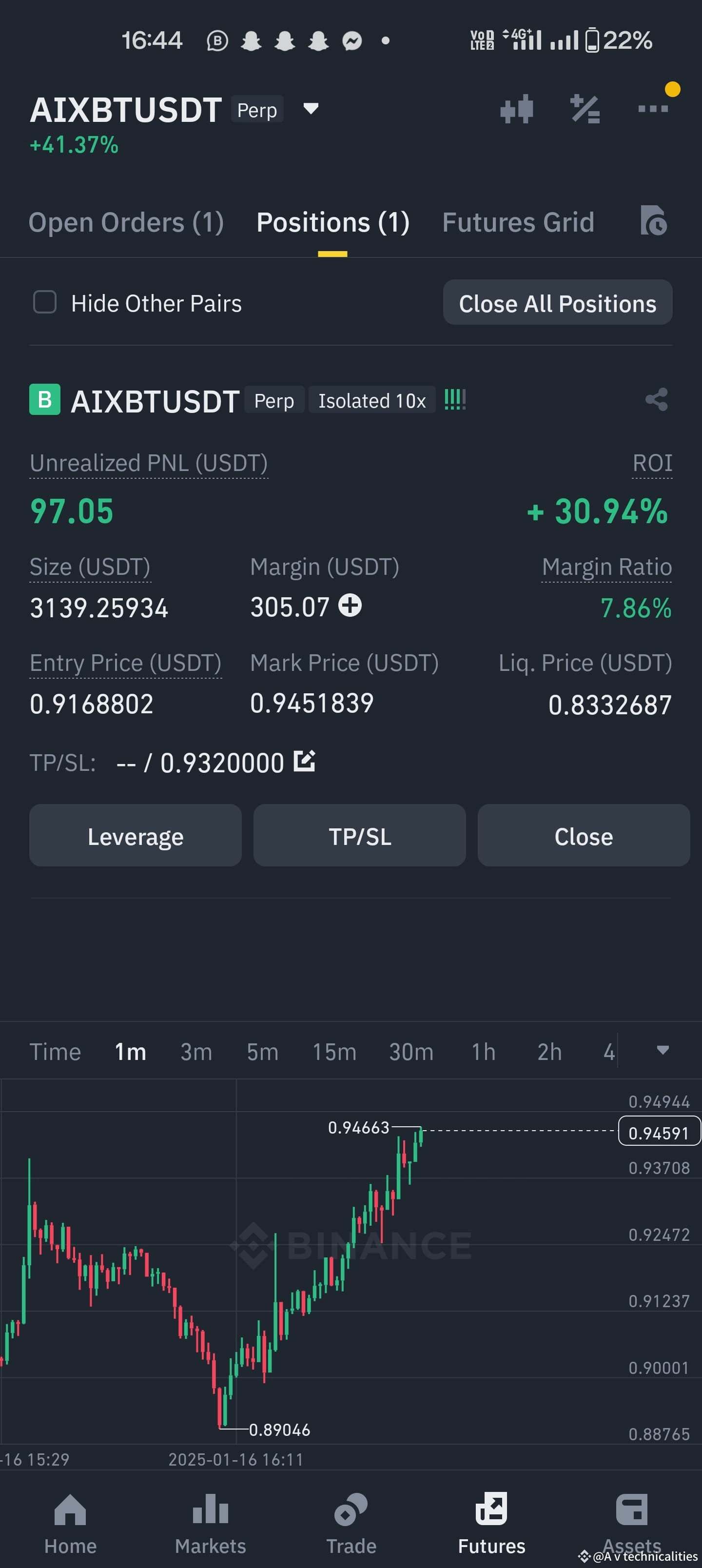This screenshot has width=702, height=1568.
Task: Check the Hide Other Pairs box
Action: 45,302
